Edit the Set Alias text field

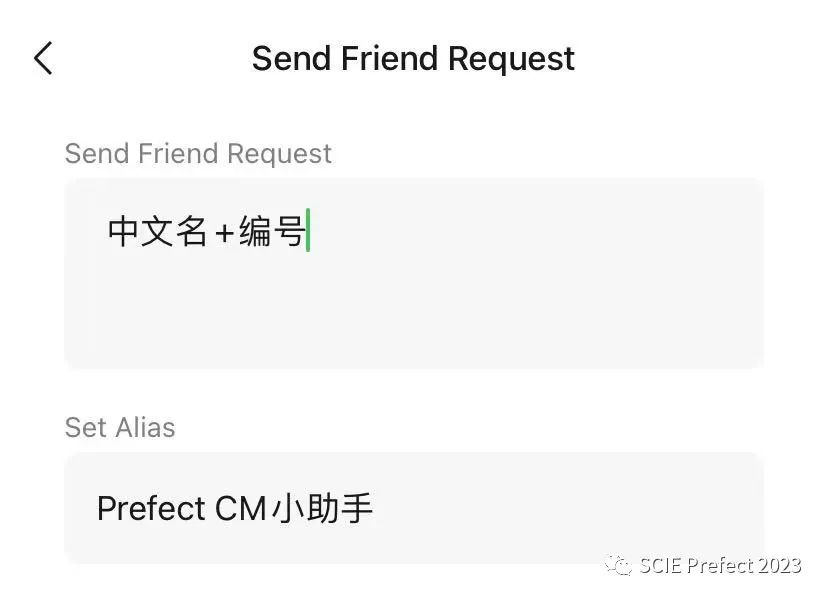pos(413,508)
